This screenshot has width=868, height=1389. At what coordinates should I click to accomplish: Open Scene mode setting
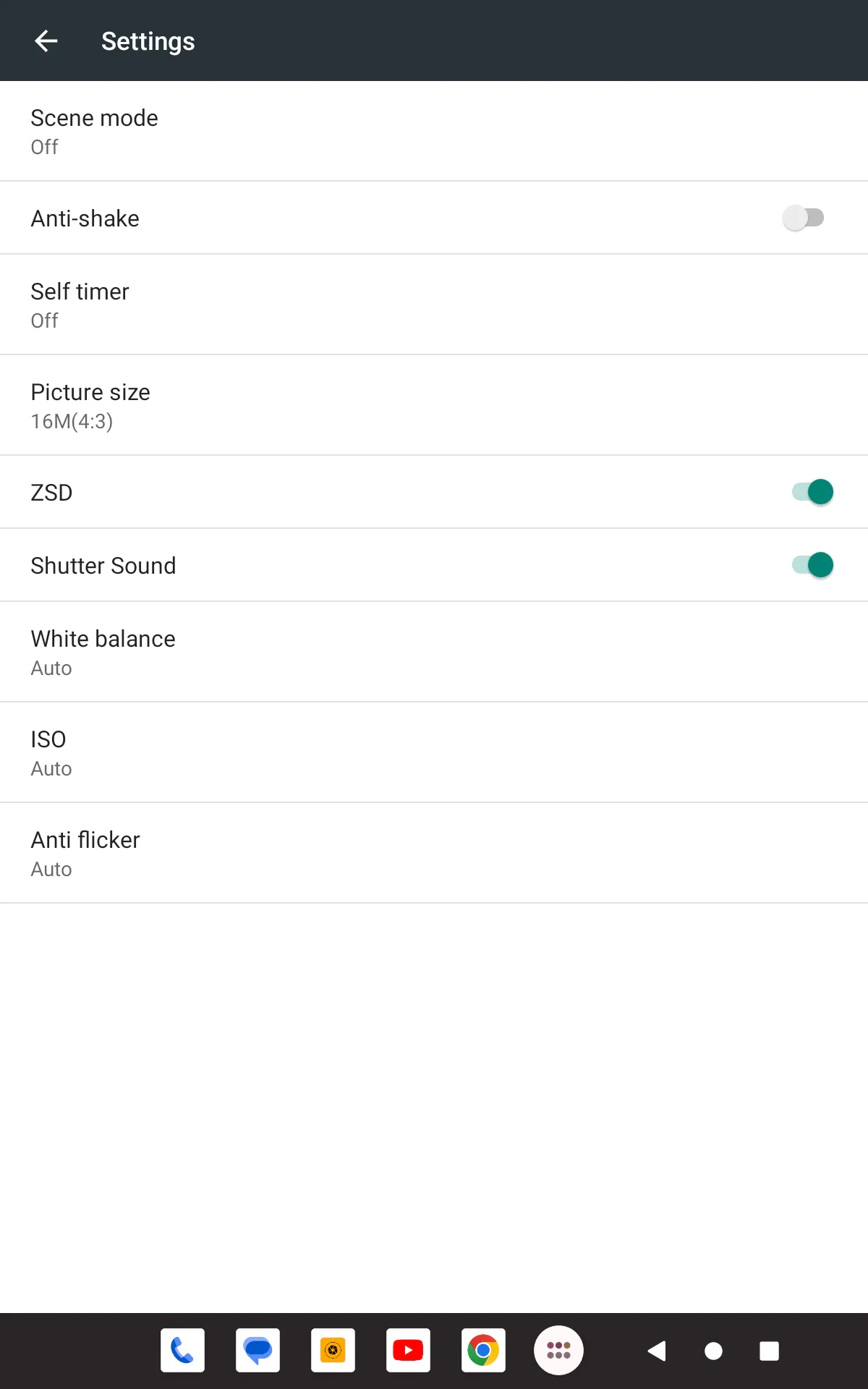click(x=434, y=131)
